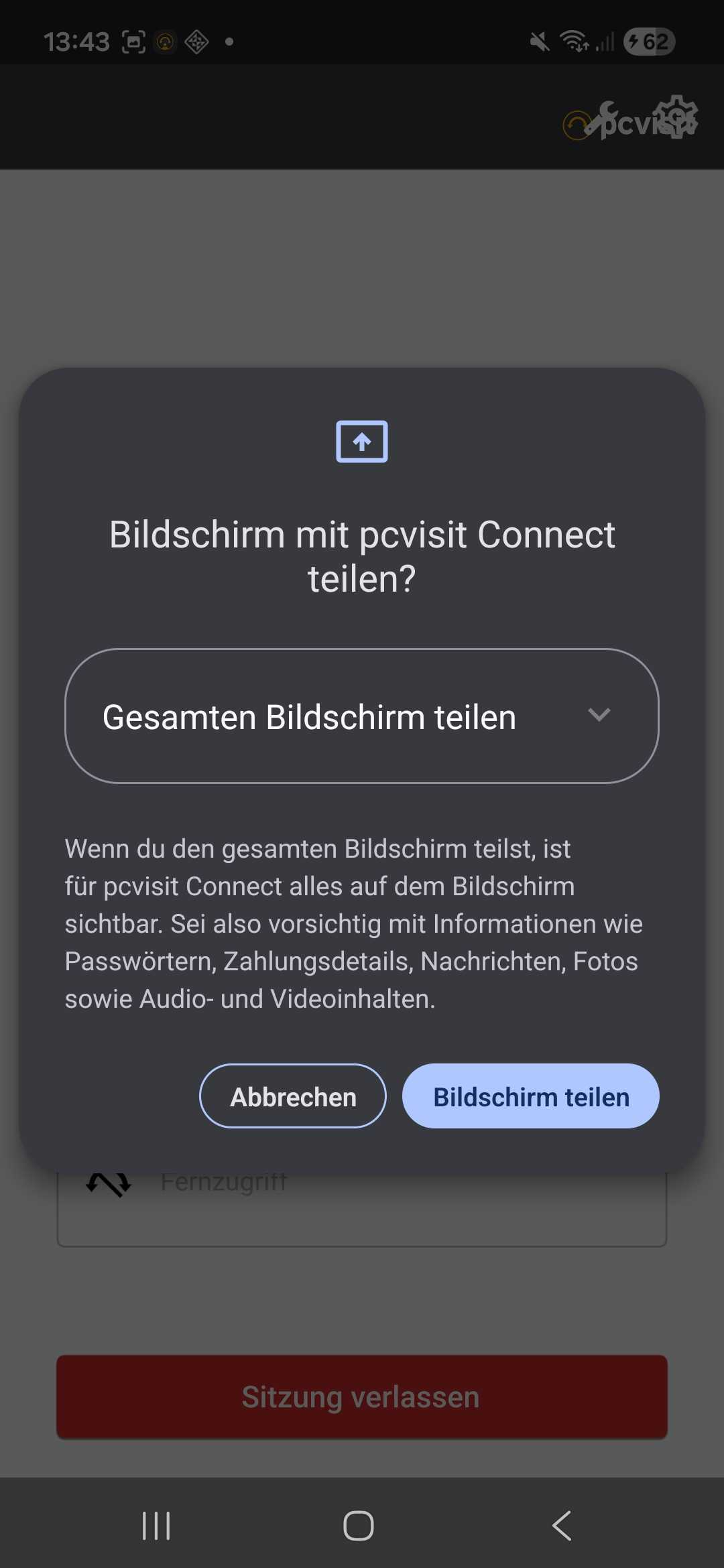Open the recent apps overview
This screenshot has width=724, height=1568.
click(x=156, y=1526)
